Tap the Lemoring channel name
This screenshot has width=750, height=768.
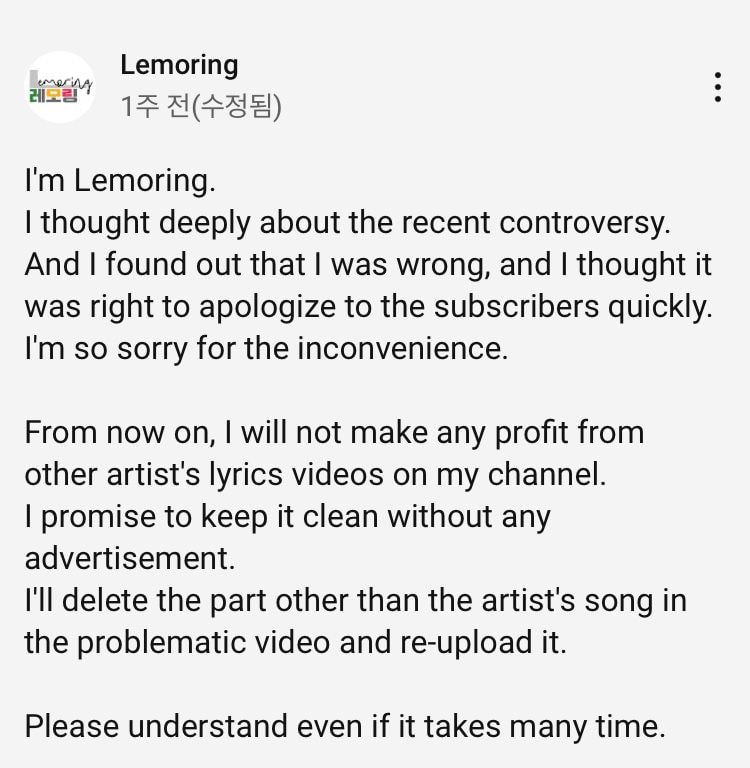click(x=179, y=66)
